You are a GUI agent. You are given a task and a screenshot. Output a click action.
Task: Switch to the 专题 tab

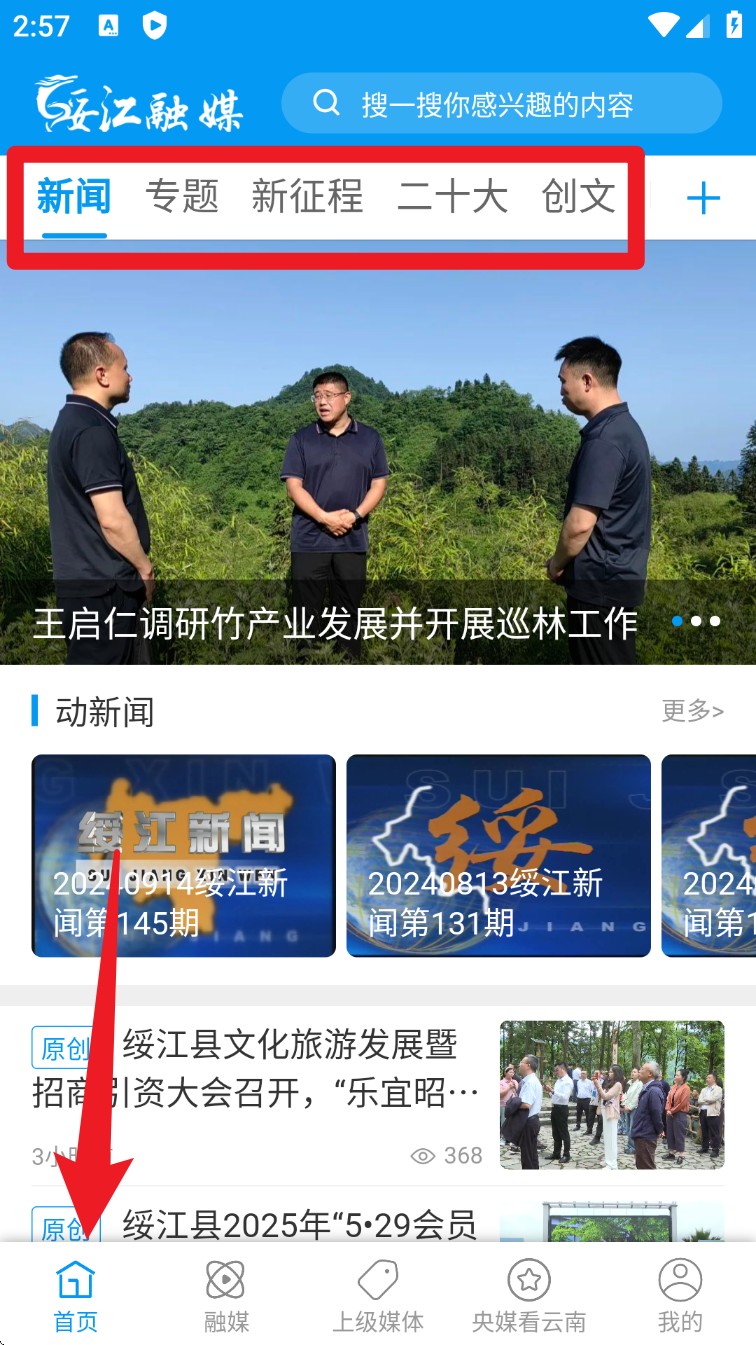click(182, 197)
